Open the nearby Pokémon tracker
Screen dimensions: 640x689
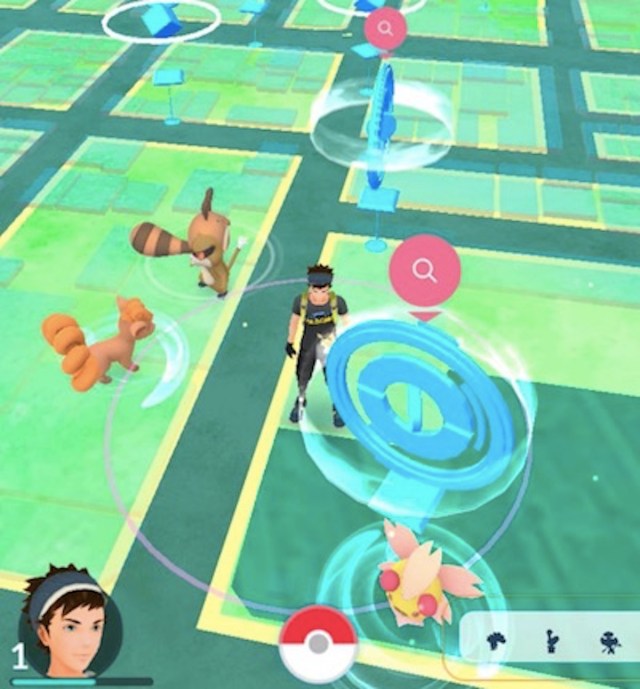click(549, 642)
